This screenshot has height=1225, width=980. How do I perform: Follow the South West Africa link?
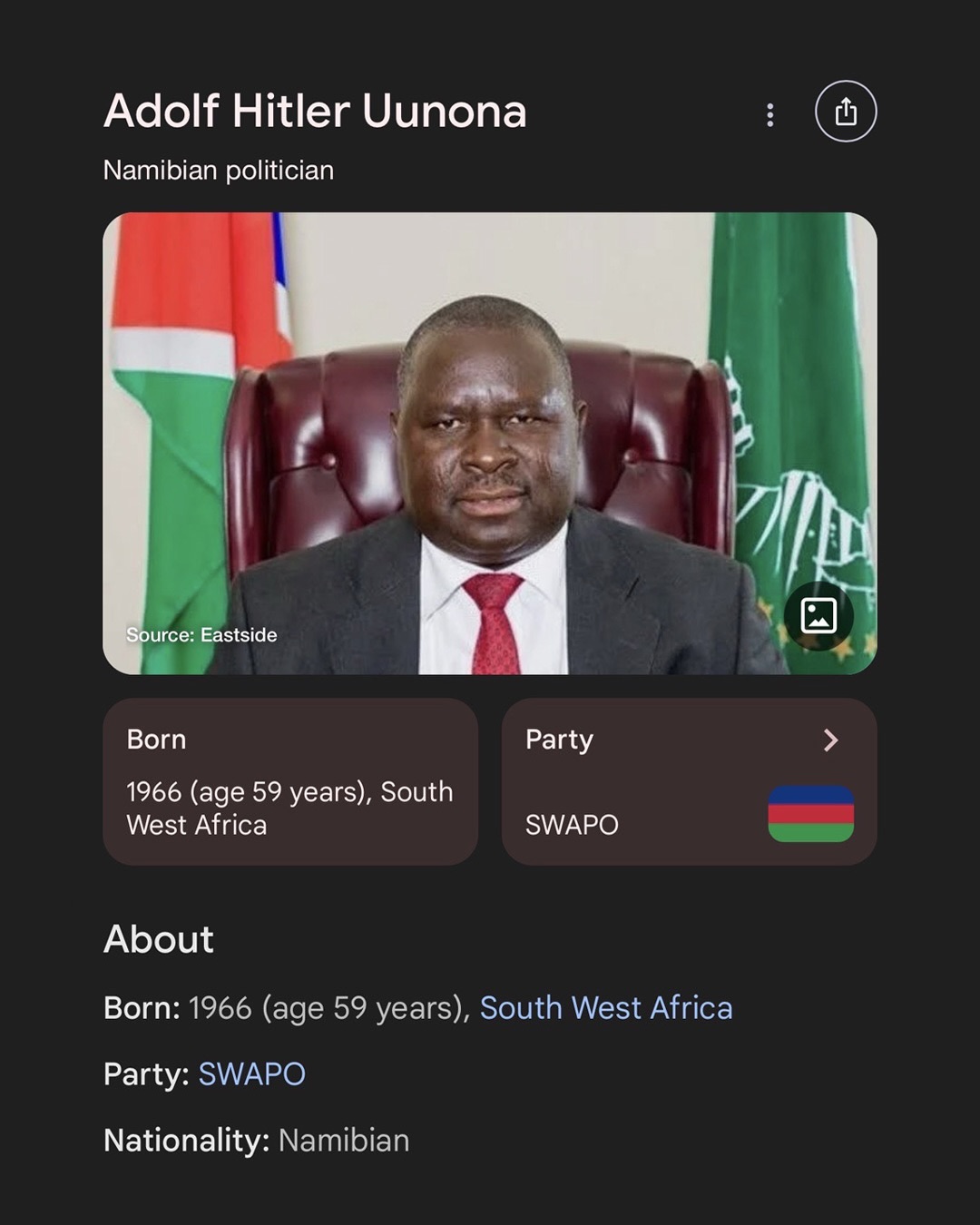(x=605, y=1008)
